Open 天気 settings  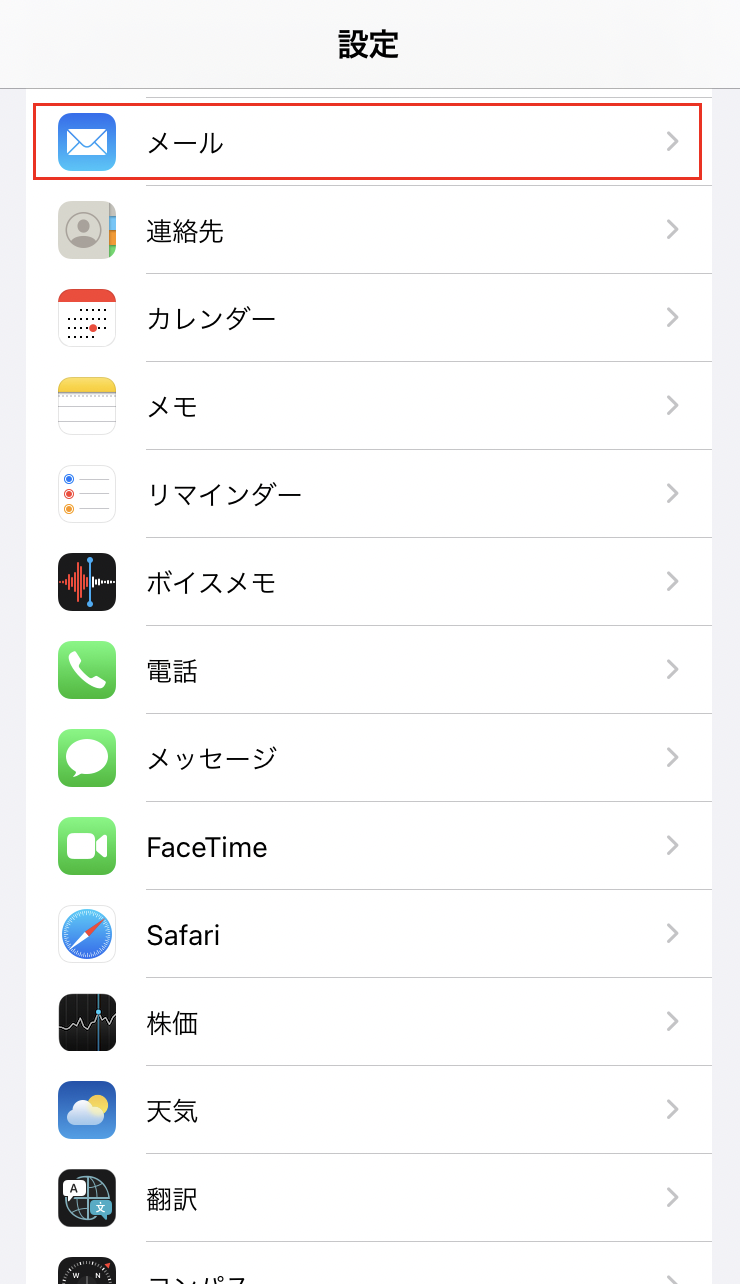(x=369, y=1110)
